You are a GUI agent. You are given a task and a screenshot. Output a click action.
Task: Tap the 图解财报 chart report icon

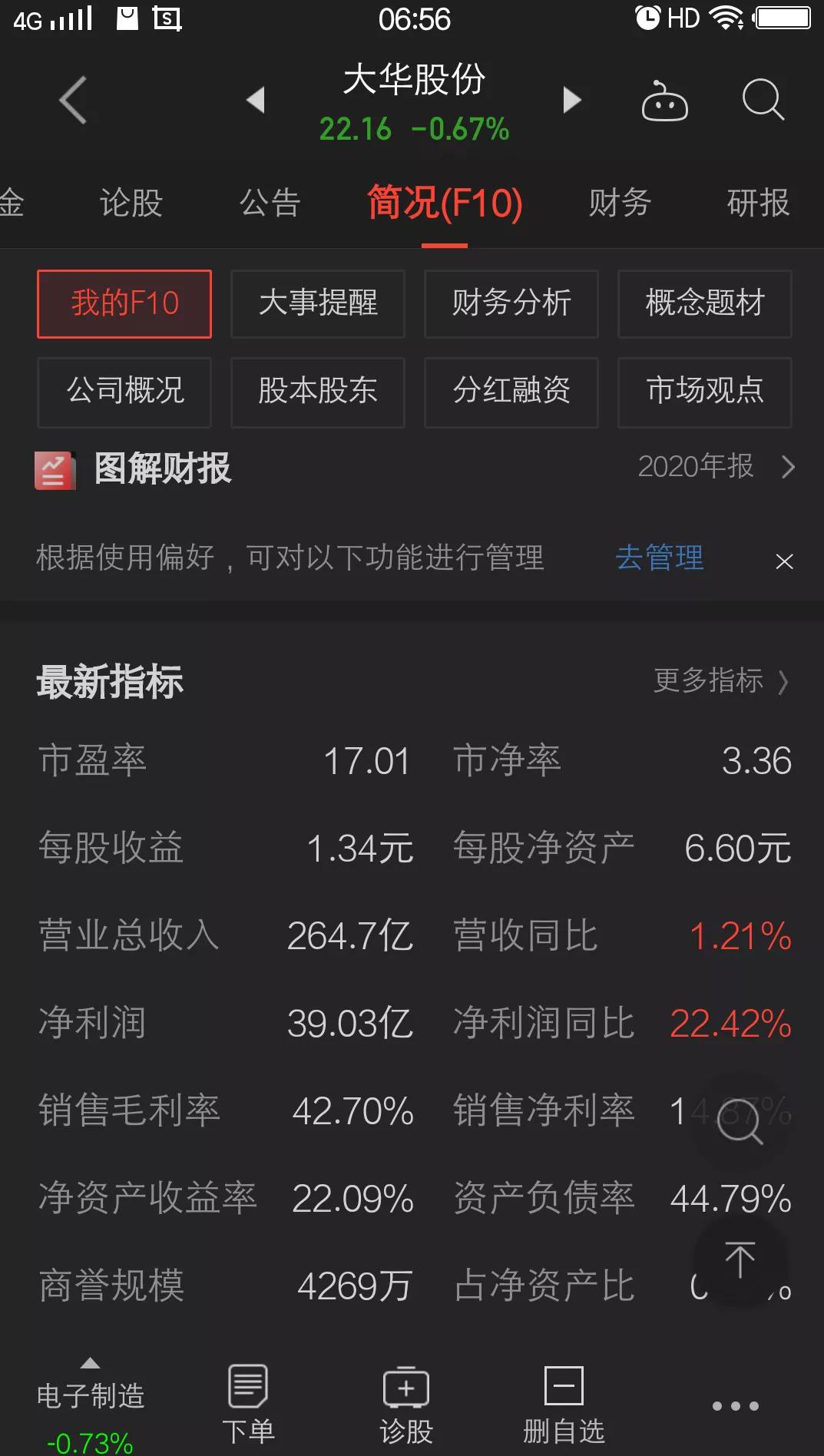(x=55, y=470)
